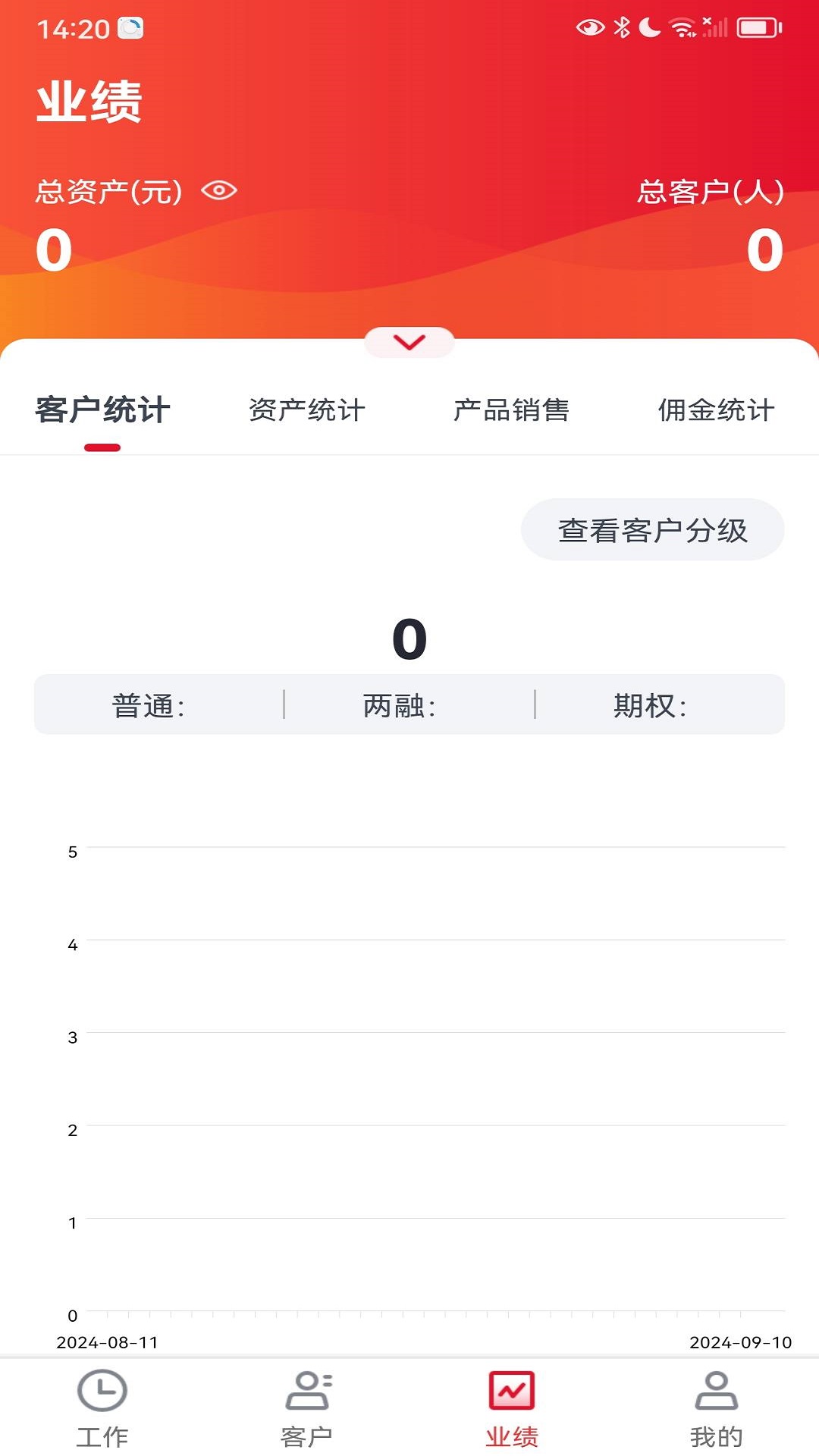The height and width of the screenshot is (1456, 819).
Task: Open the 客户 section in bottom navigation
Action: tap(307, 1407)
